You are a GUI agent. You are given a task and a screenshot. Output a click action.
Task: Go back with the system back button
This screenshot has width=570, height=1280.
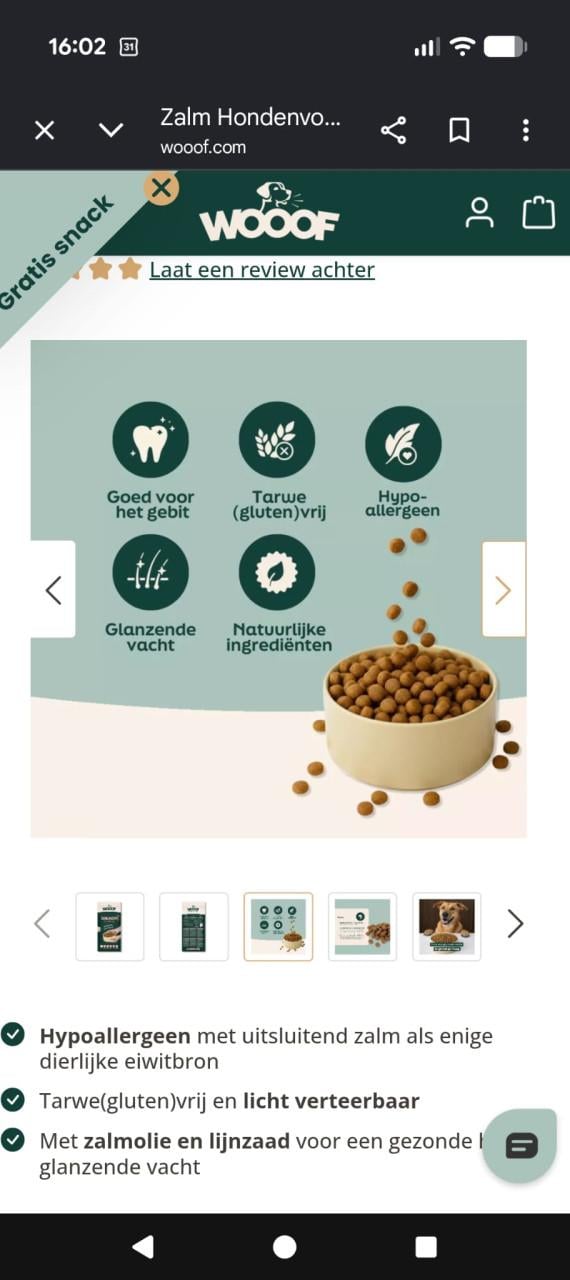click(x=143, y=1246)
